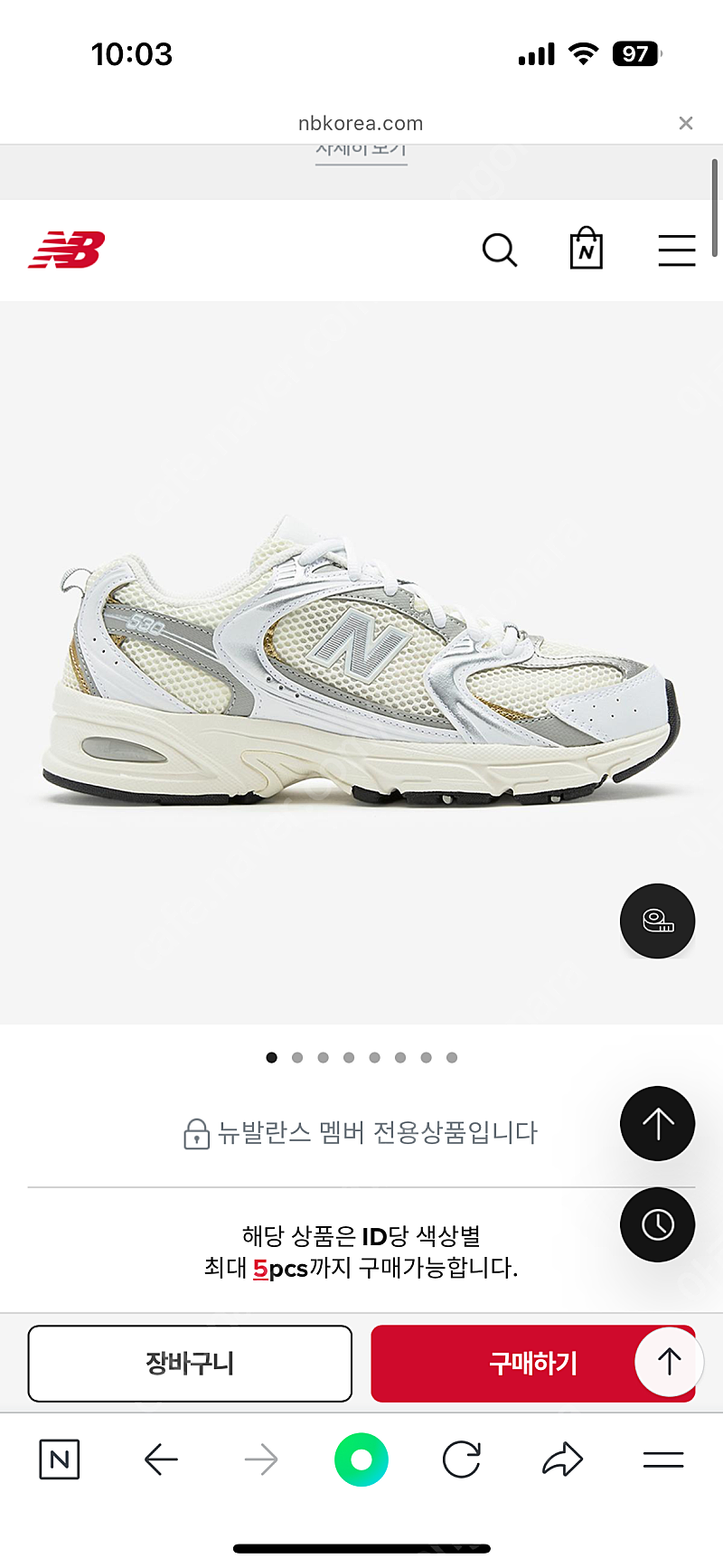Tap the black scroll-to-top arrow button
723x1568 pixels.
pos(657,1123)
